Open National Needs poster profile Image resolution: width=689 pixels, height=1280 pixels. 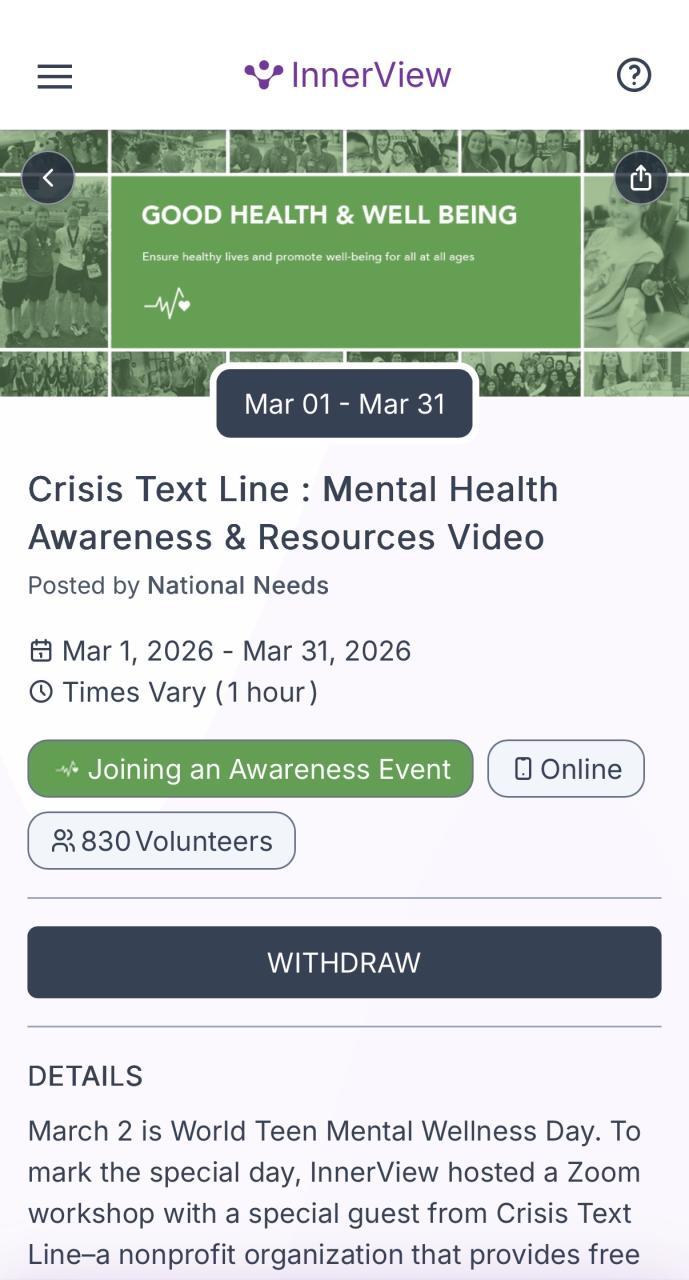[238, 585]
